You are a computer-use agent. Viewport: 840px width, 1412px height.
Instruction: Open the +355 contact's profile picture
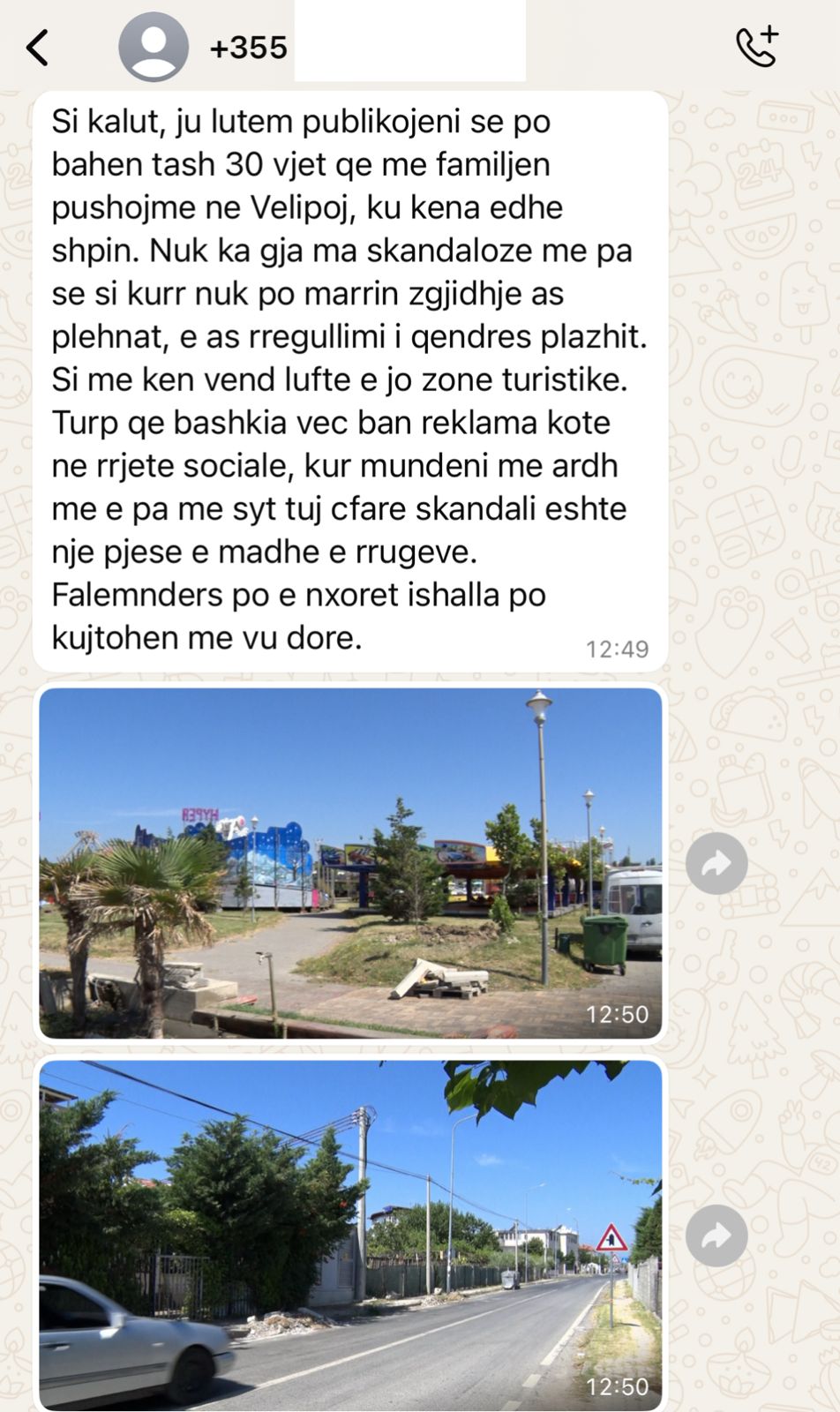point(154,47)
